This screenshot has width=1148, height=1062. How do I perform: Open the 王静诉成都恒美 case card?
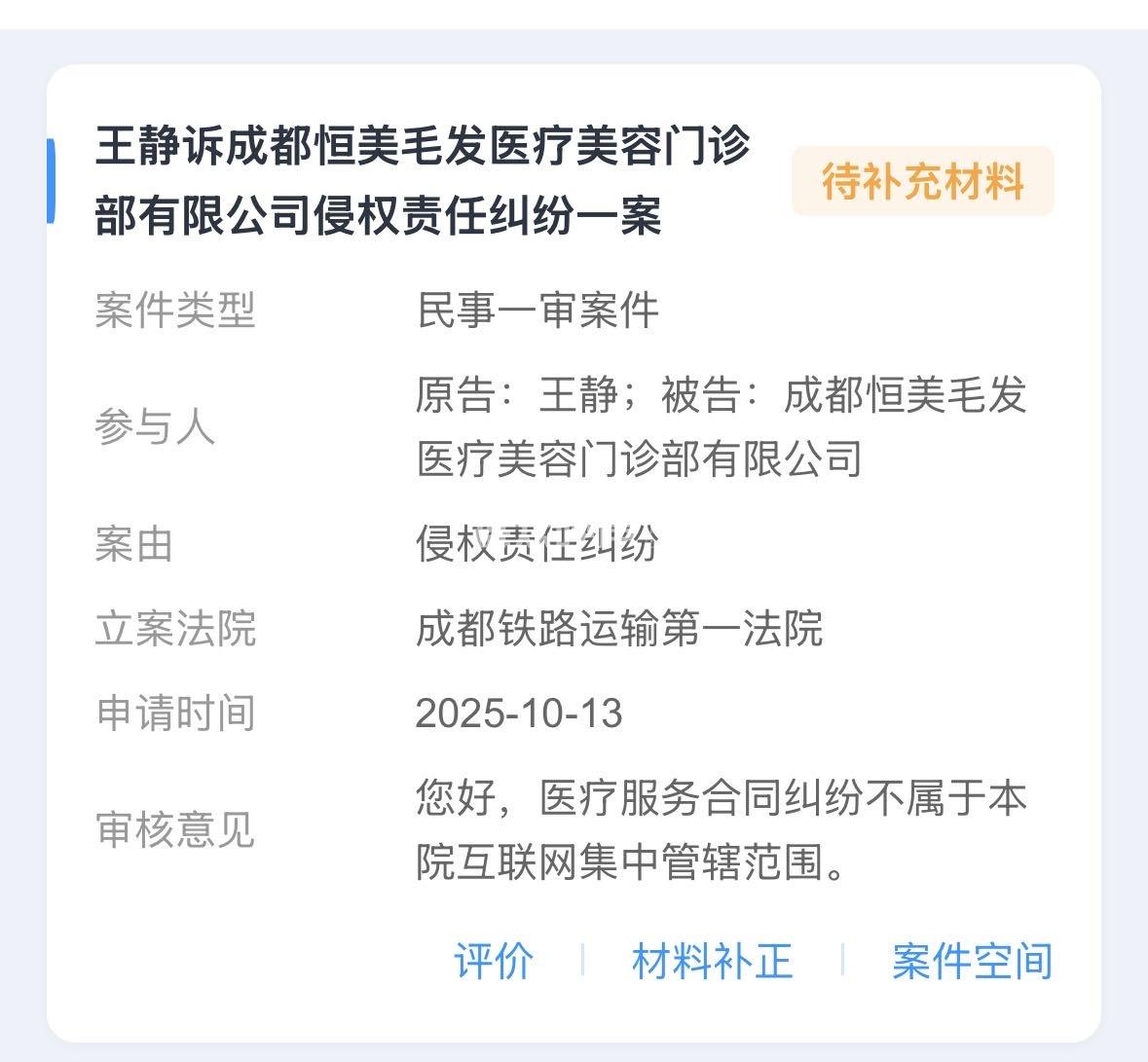(x=423, y=180)
